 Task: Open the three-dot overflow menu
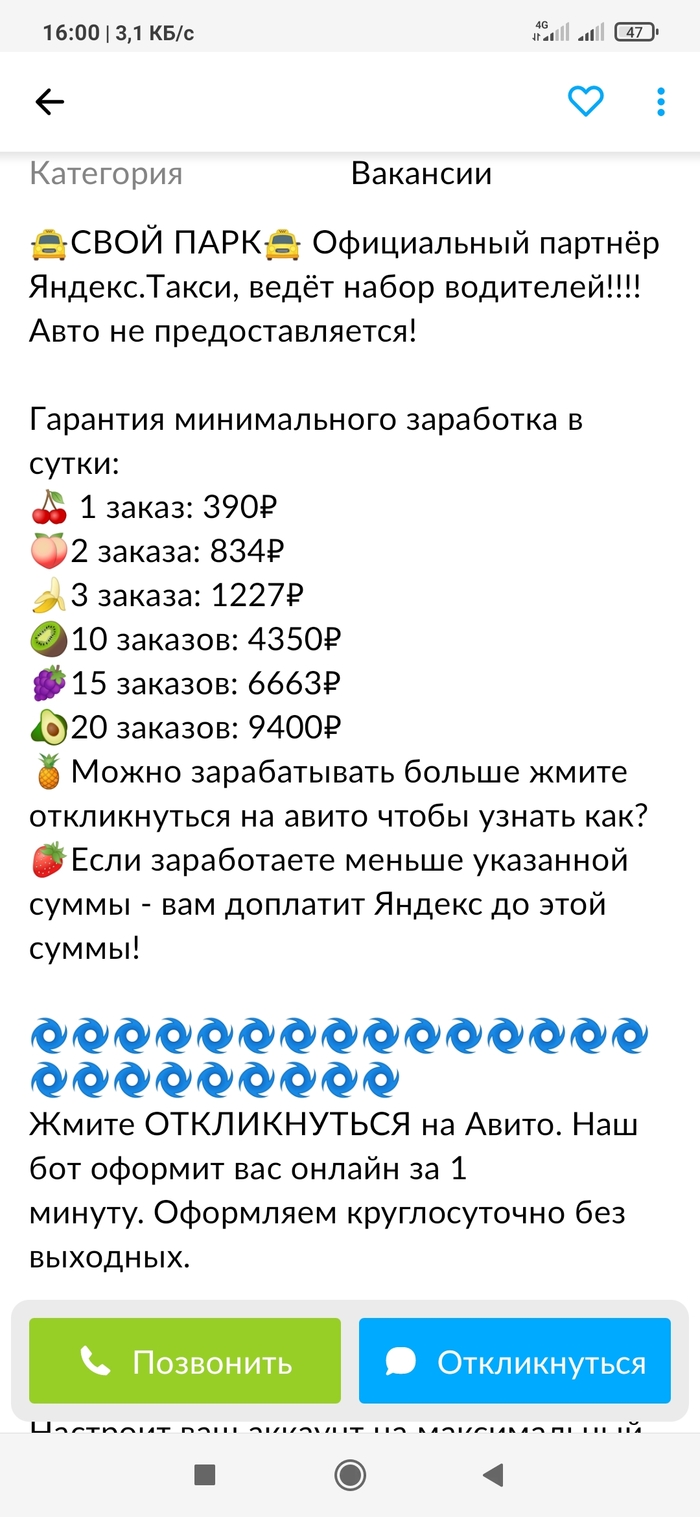[x=660, y=101]
